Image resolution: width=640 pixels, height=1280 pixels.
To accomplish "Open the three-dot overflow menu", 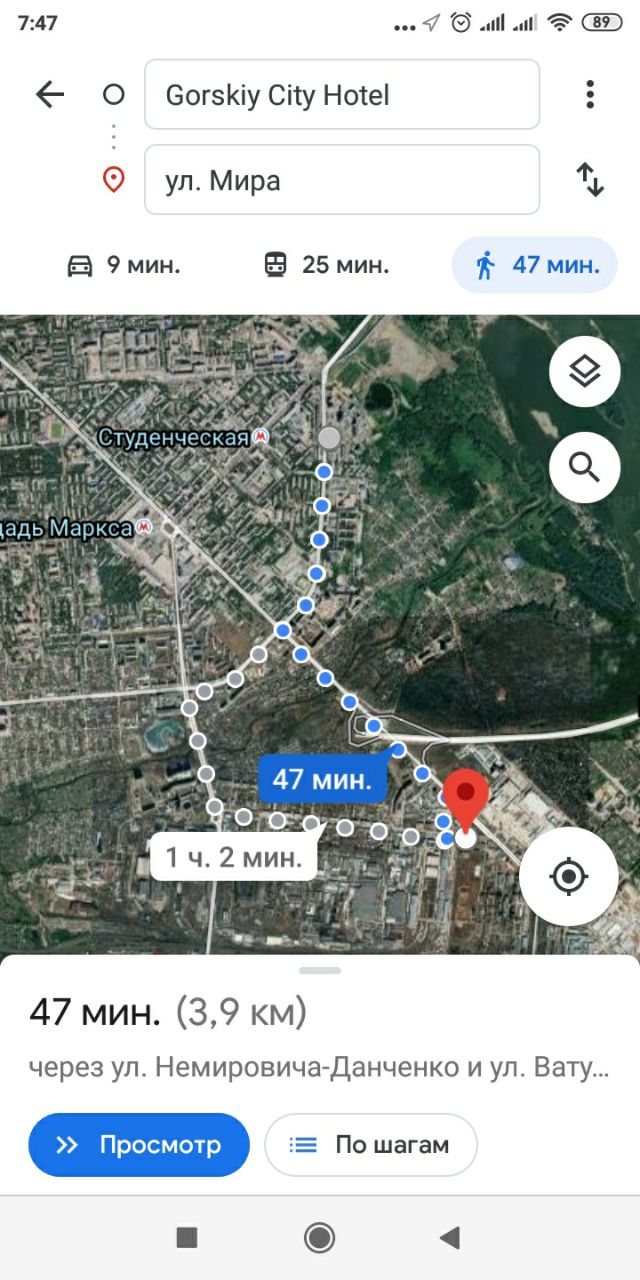I will tap(590, 95).
